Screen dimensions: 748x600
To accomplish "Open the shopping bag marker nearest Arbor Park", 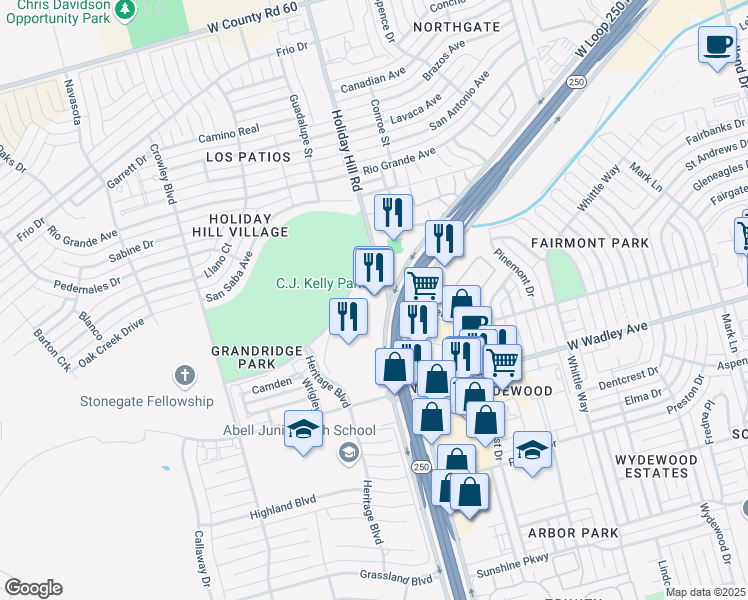I will pyautogui.click(x=469, y=492).
